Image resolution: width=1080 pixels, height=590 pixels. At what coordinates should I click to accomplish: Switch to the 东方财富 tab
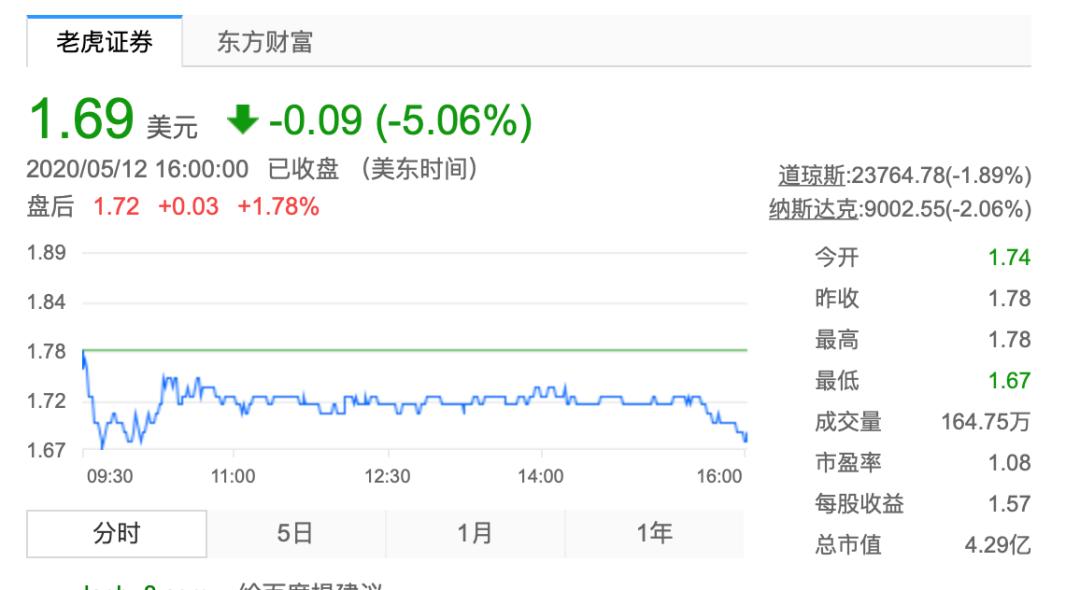265,42
